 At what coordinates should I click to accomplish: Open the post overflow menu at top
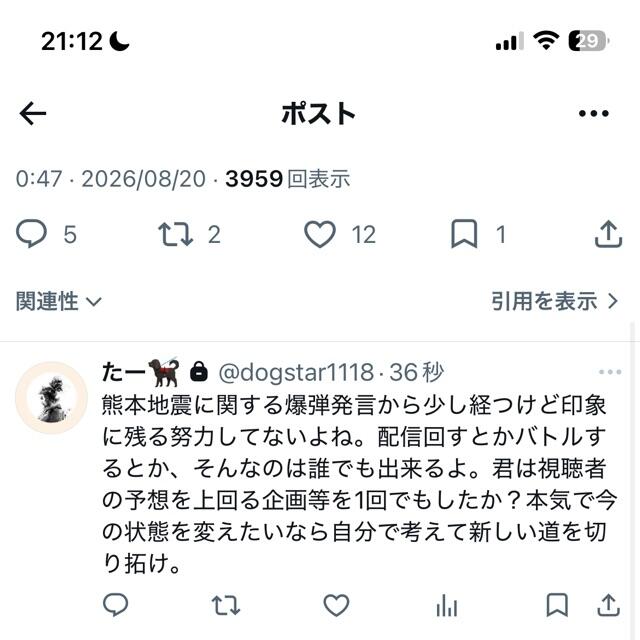click(x=593, y=113)
